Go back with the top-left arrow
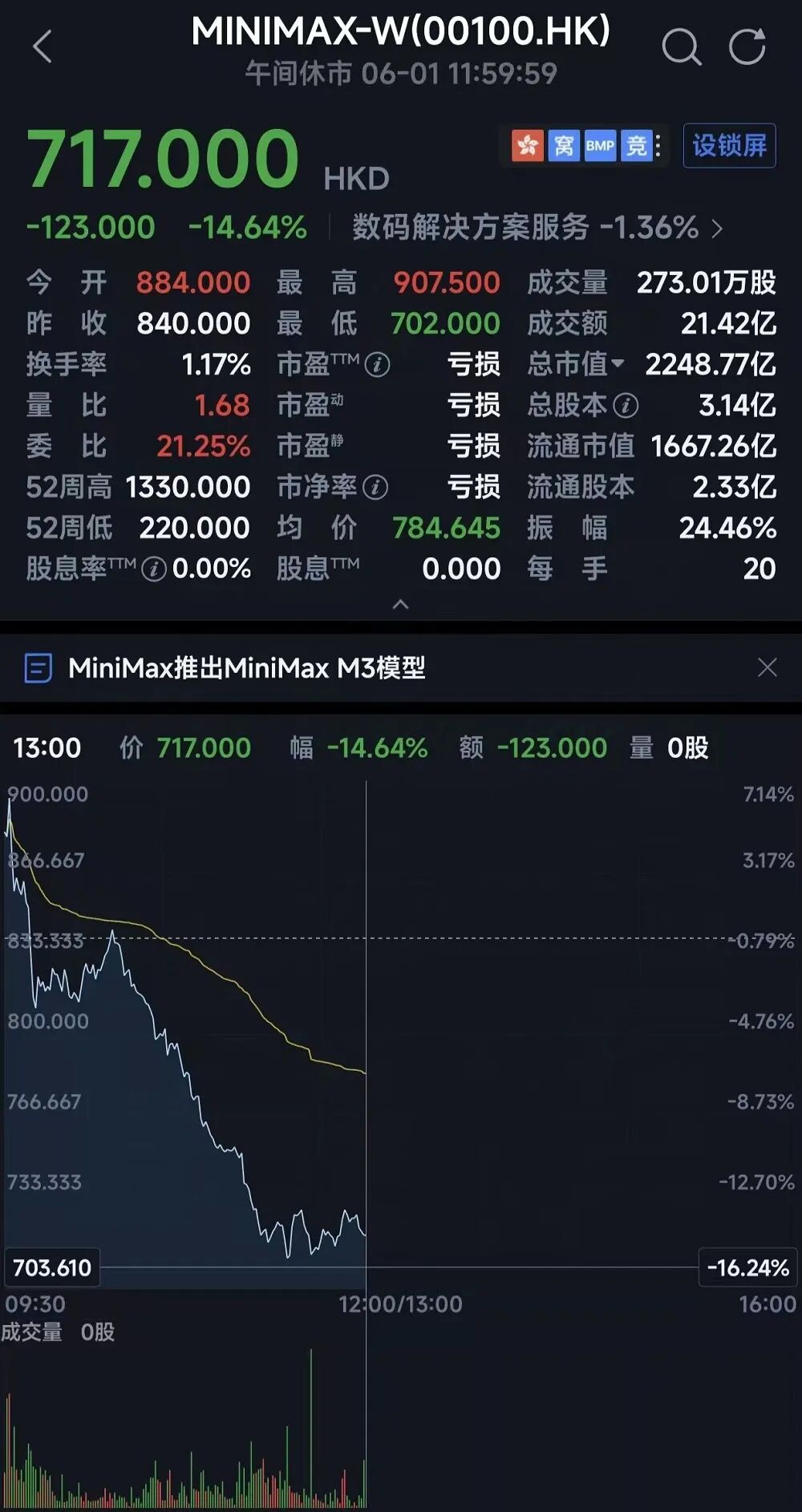This screenshot has height=1512, width=802. (43, 47)
